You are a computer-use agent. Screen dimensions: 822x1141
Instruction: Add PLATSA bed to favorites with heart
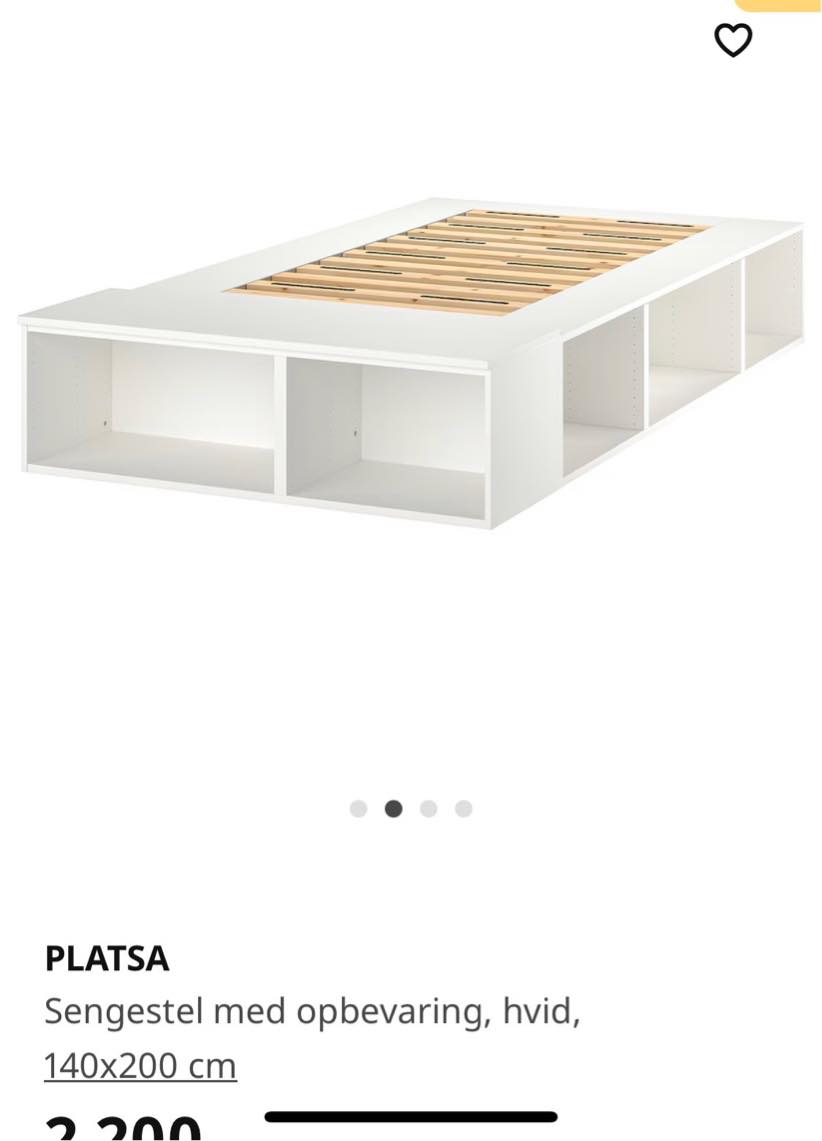point(733,40)
